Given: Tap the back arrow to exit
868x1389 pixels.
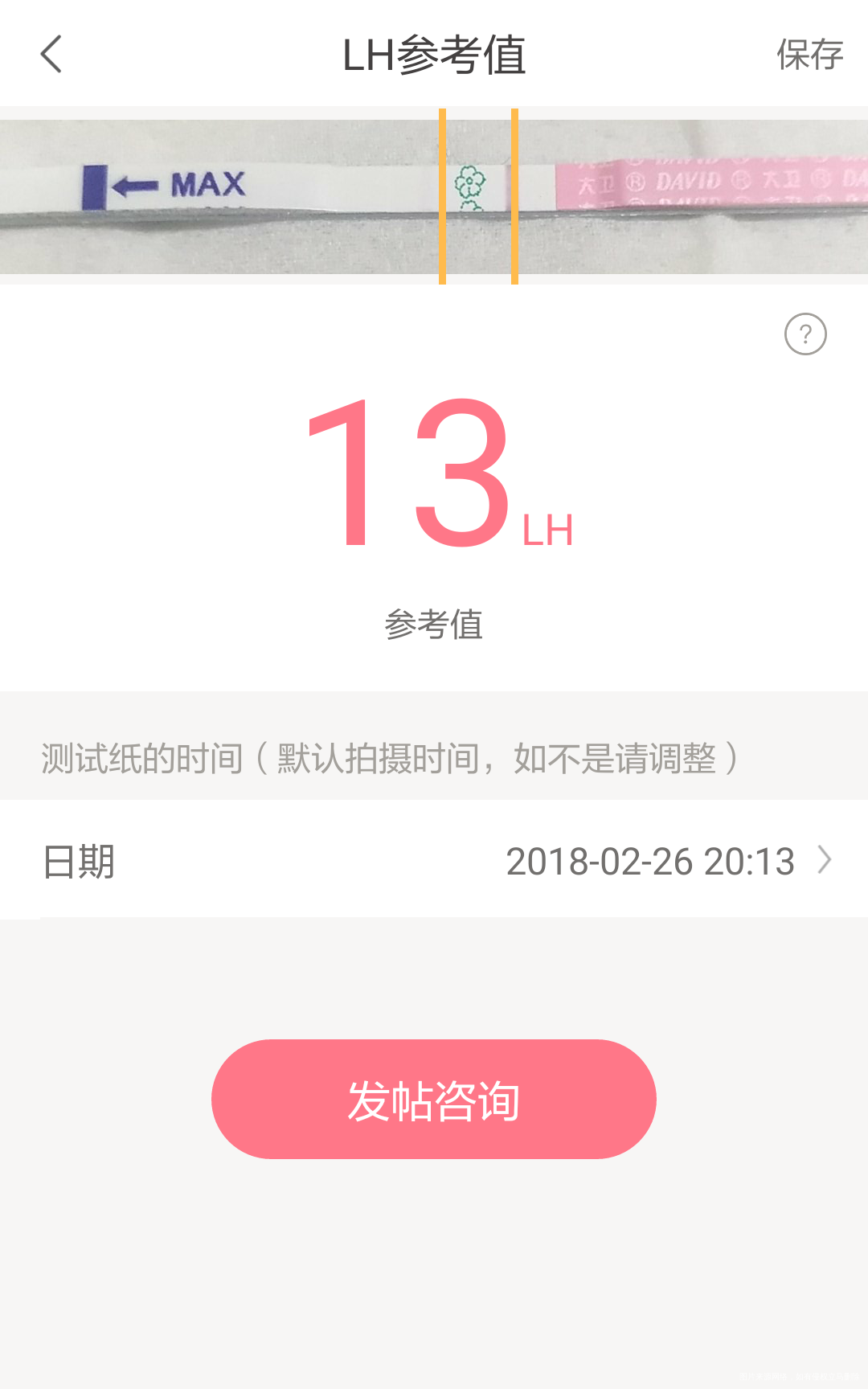Looking at the screenshot, I should tap(51, 55).
